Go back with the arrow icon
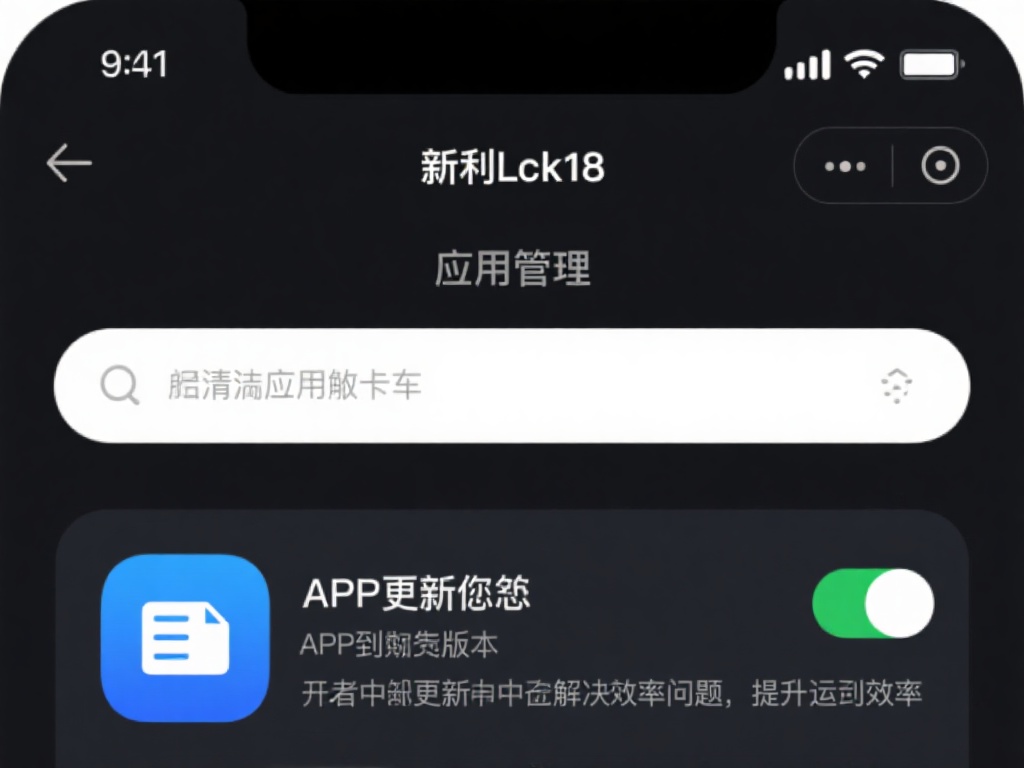 click(69, 163)
